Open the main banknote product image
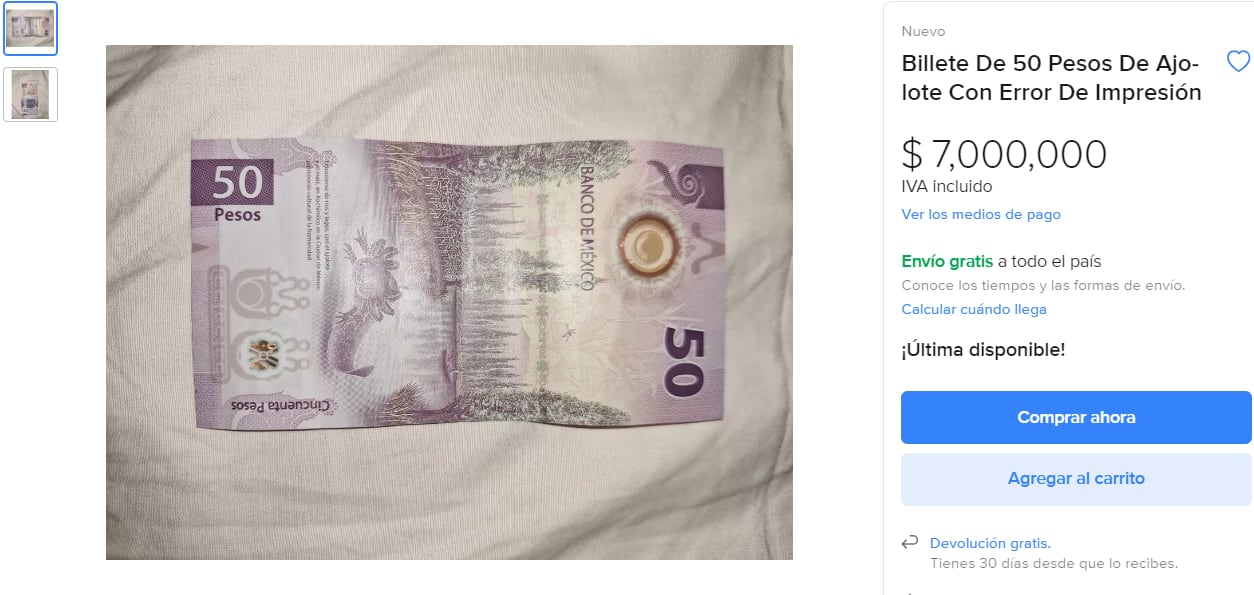 tap(449, 302)
